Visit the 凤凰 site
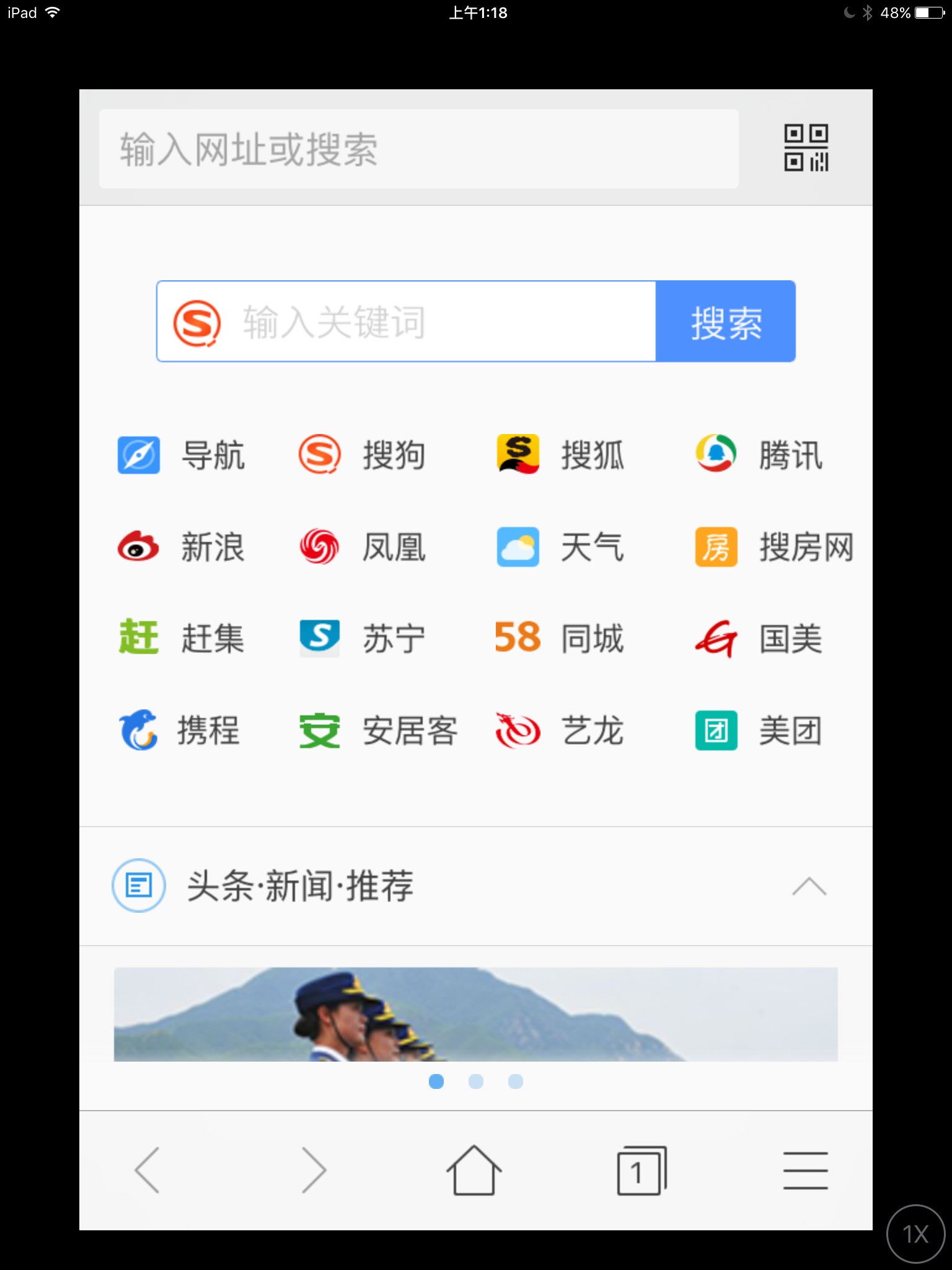Screen dimensions: 952x1270 pos(363,547)
